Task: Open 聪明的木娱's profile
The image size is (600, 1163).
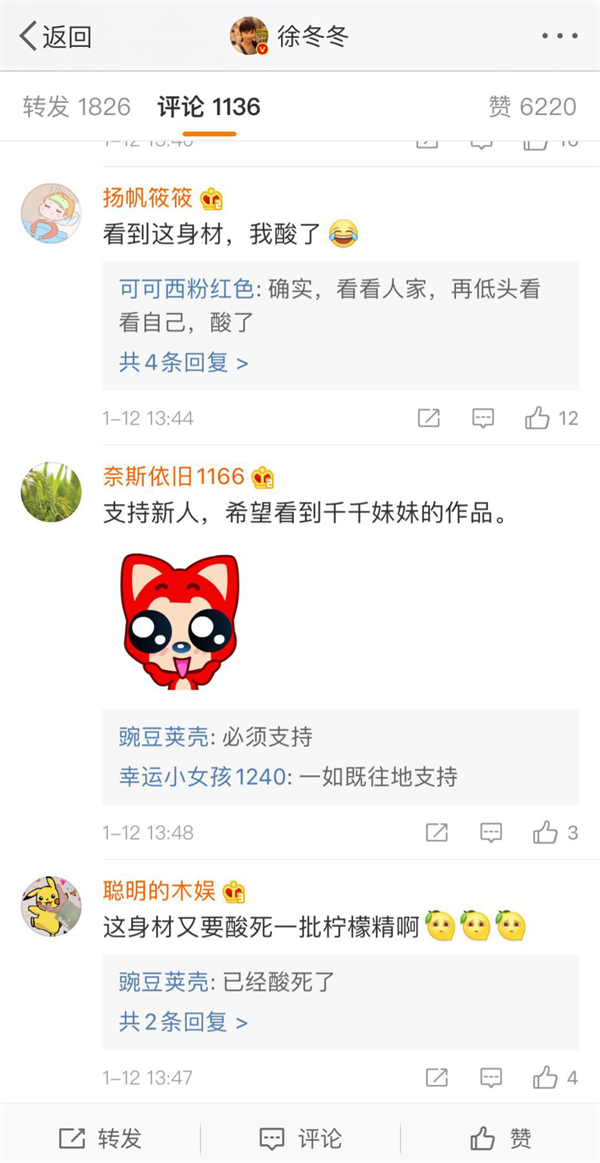Action: (x=159, y=891)
